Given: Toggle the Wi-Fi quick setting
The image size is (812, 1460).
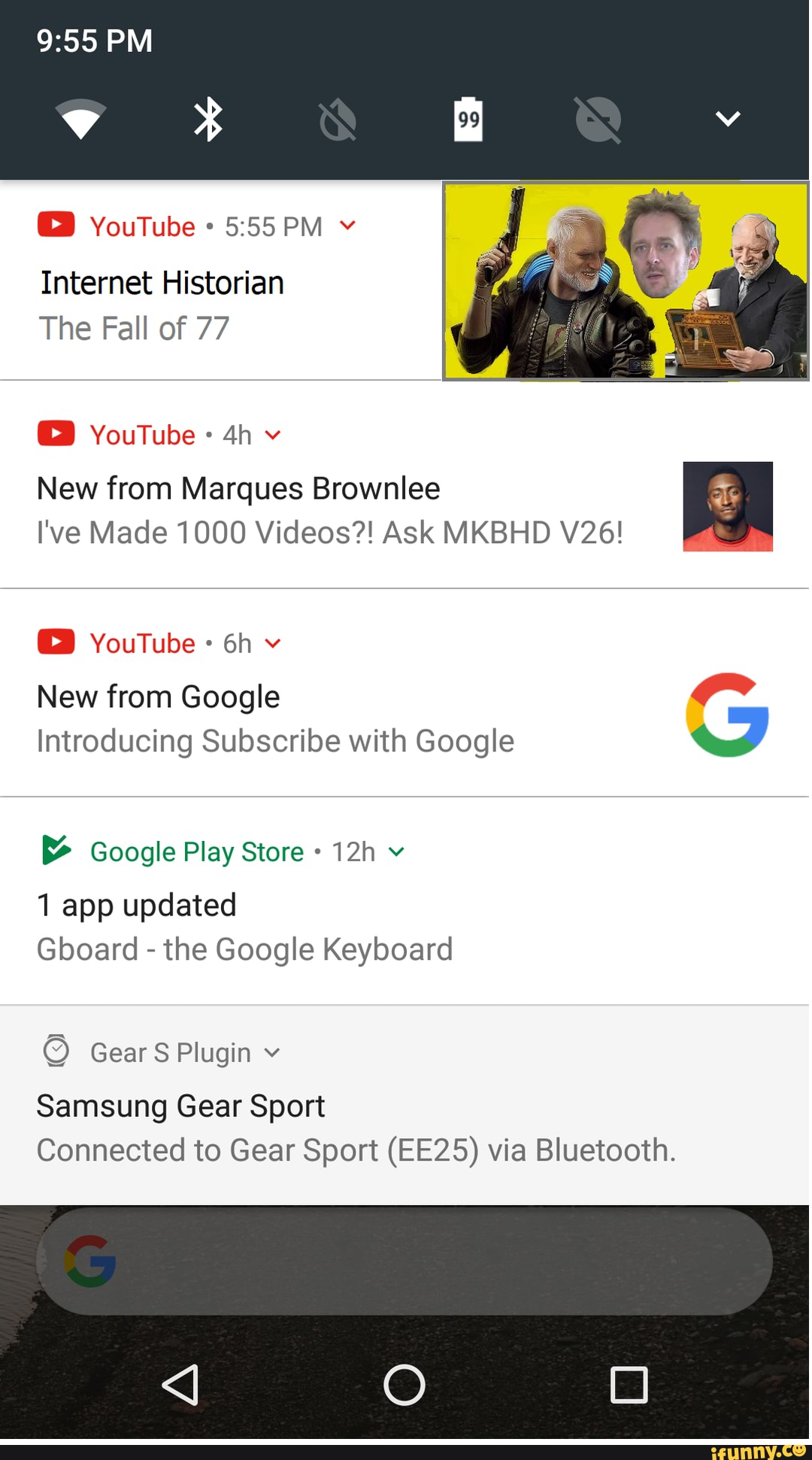Looking at the screenshot, I should (x=81, y=120).
